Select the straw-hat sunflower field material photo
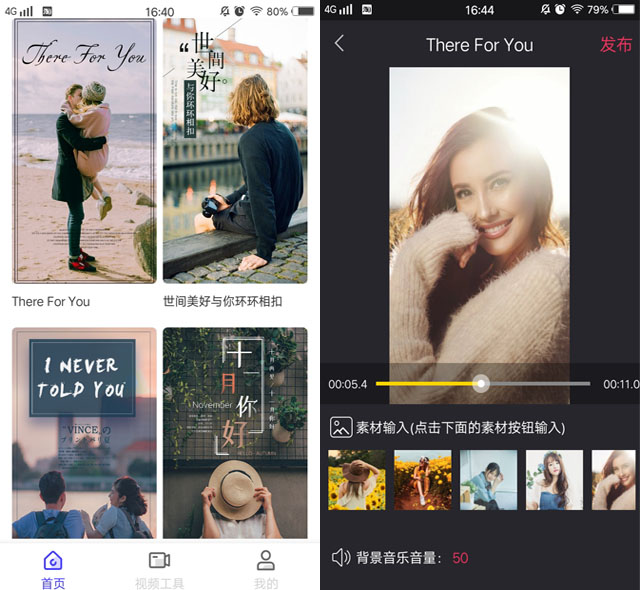 [357, 480]
